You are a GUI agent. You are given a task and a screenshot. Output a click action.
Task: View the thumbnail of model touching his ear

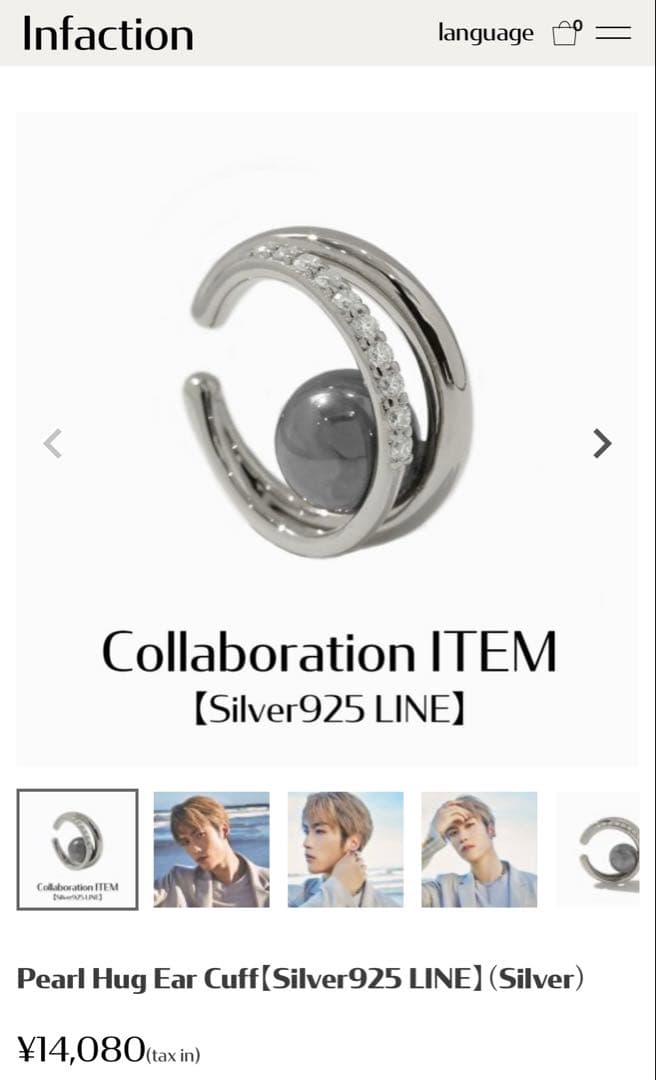(x=345, y=849)
